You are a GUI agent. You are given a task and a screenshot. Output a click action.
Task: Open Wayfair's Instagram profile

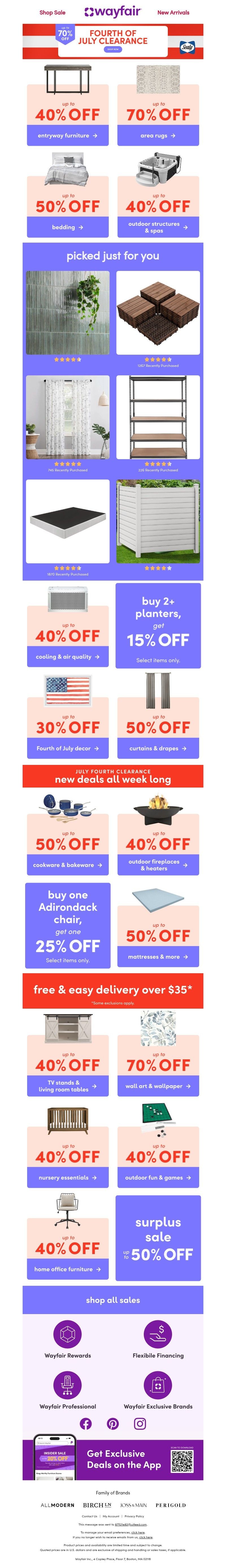click(140, 1423)
